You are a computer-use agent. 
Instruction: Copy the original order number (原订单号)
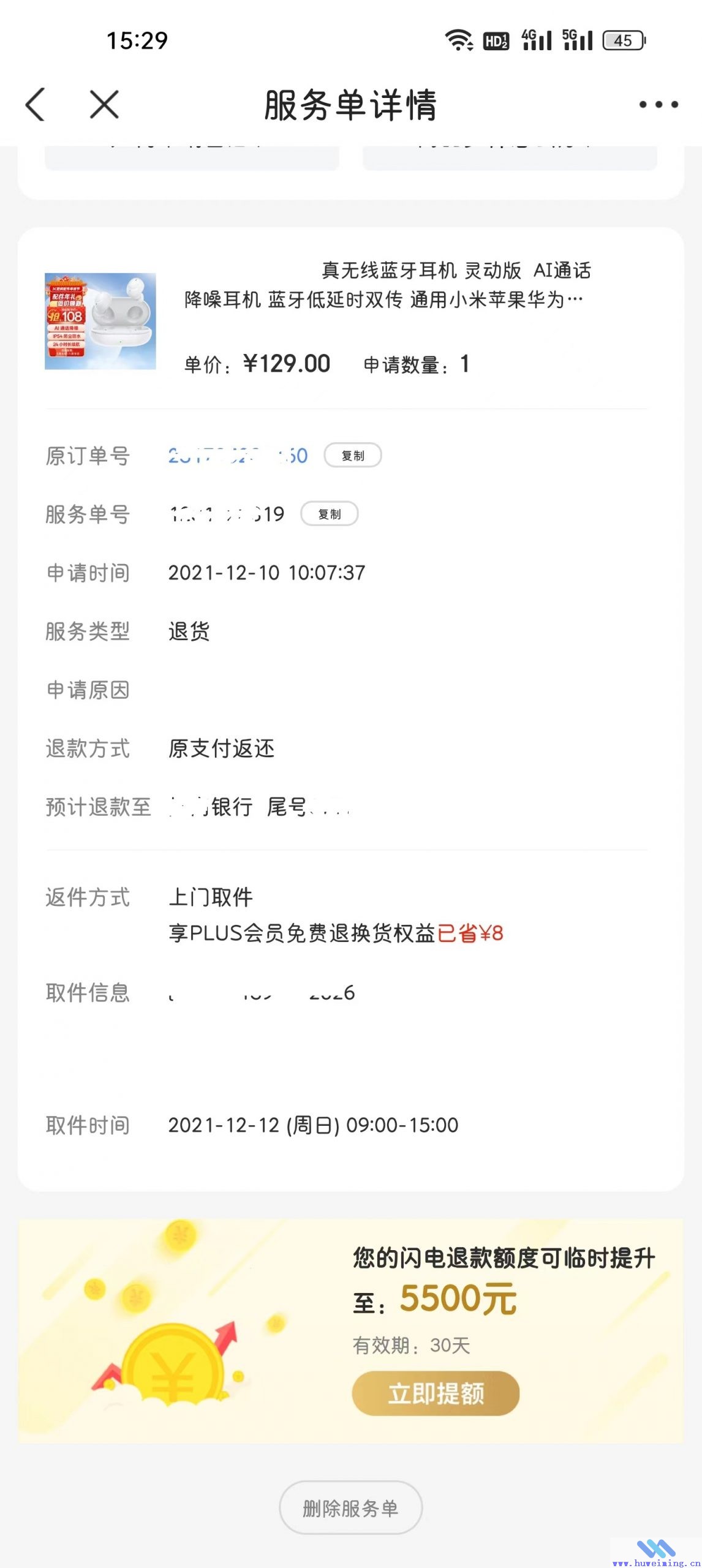352,456
